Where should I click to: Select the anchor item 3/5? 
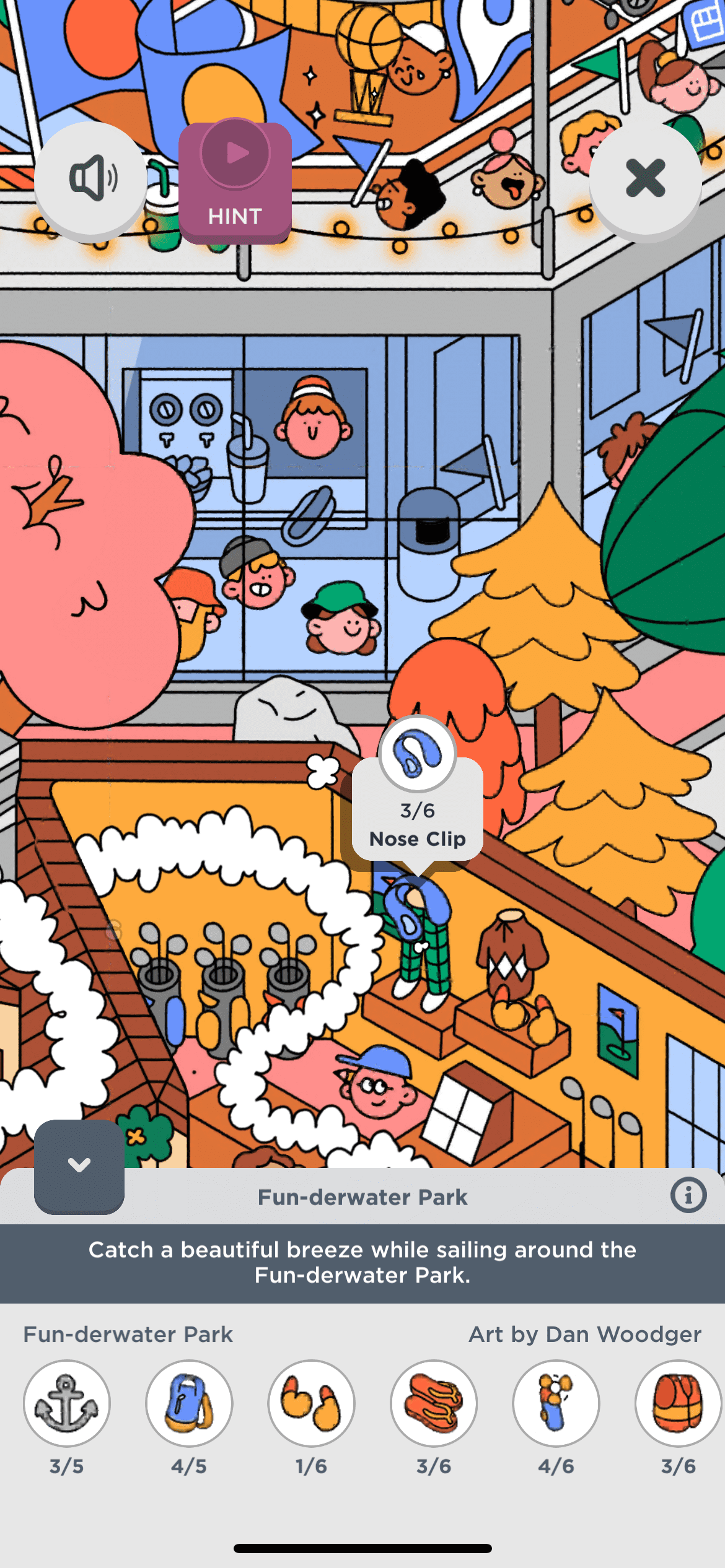click(x=67, y=1403)
